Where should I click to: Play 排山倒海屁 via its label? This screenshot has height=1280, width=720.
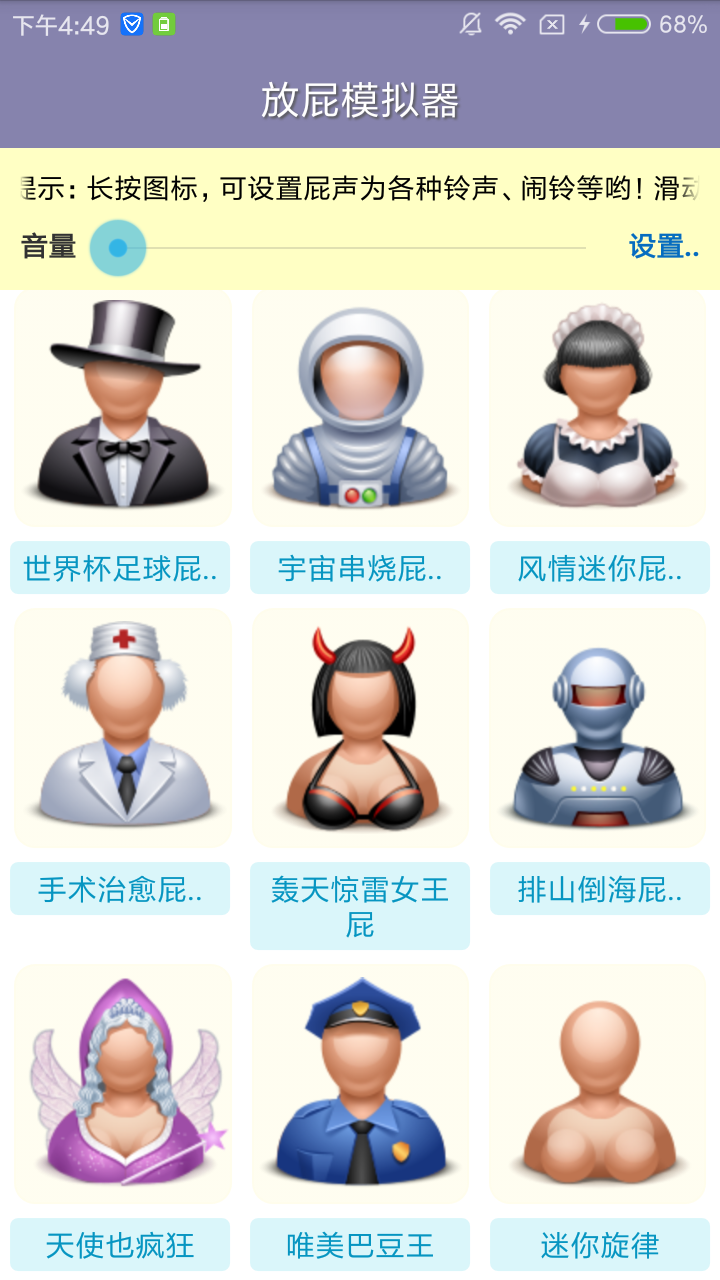pos(600,888)
